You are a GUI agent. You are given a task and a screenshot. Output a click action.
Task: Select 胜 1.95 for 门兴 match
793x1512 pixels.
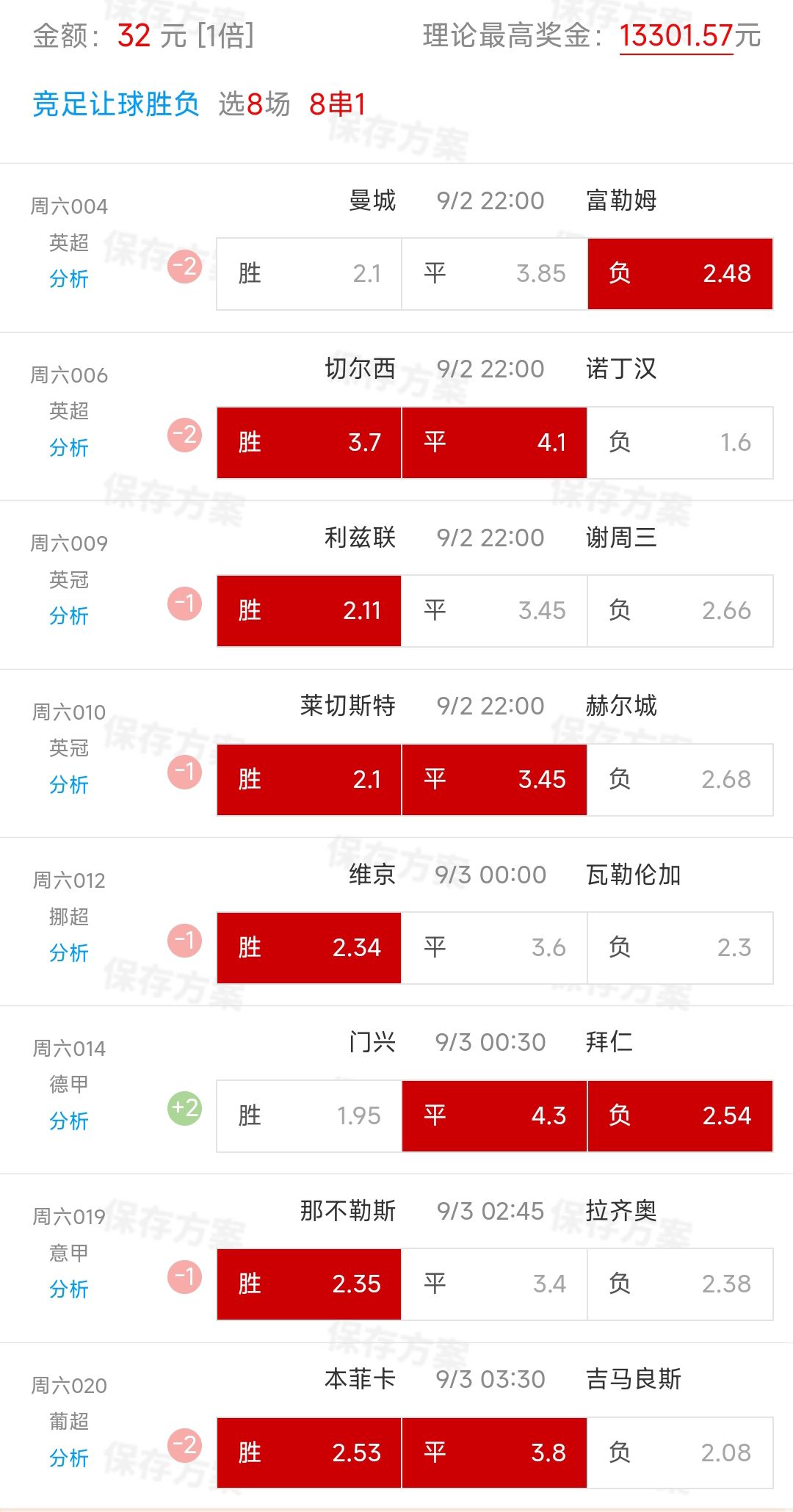(x=309, y=1116)
